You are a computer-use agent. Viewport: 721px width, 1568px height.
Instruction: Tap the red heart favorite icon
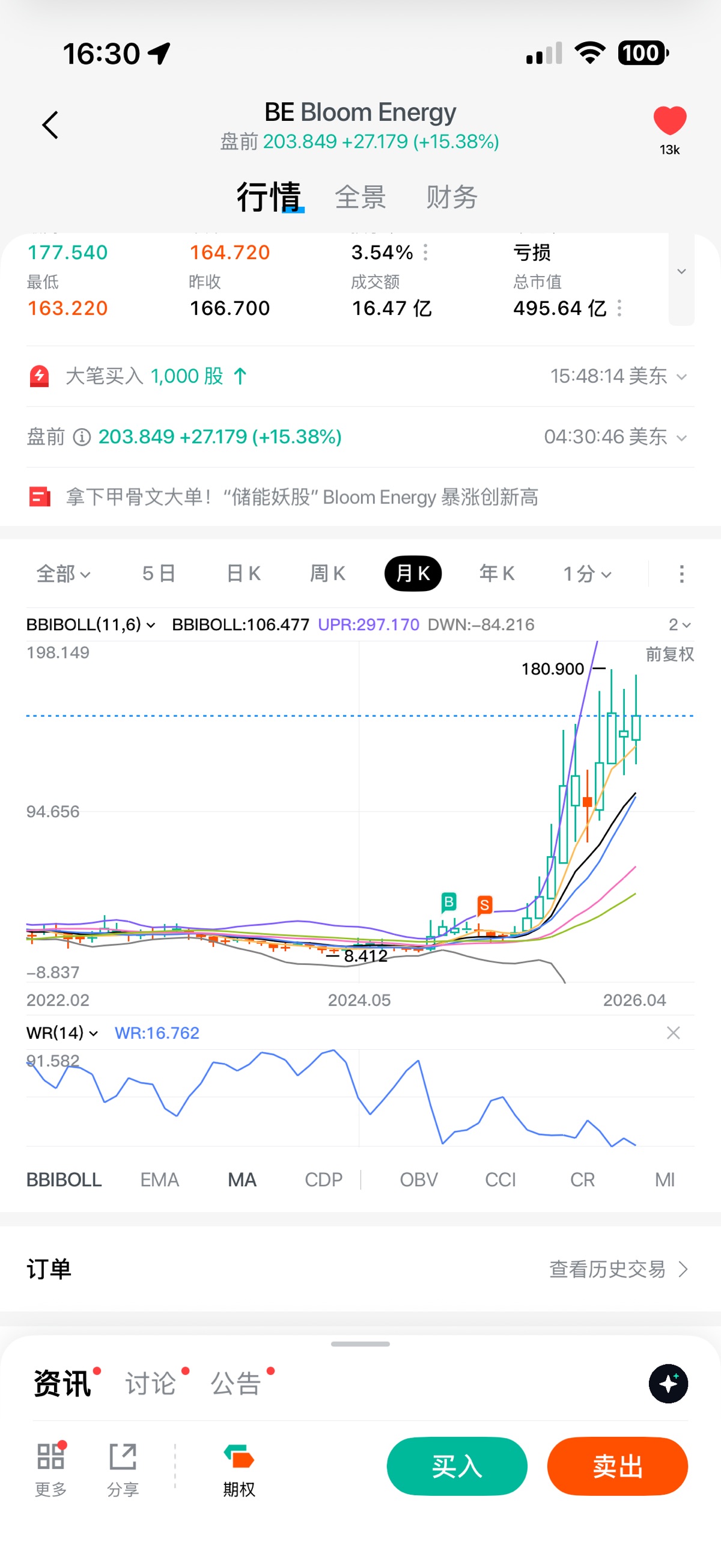pyautogui.click(x=669, y=121)
